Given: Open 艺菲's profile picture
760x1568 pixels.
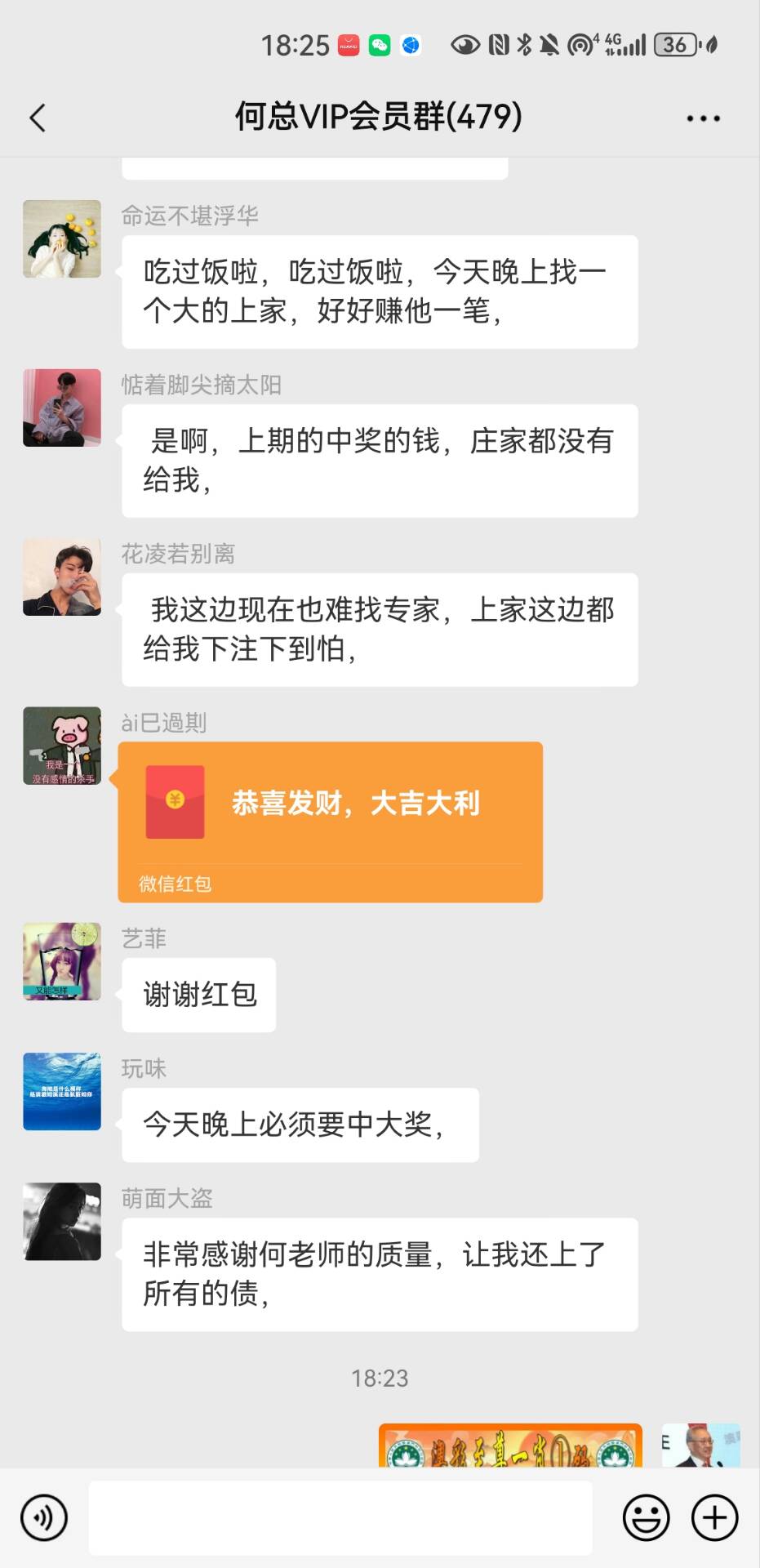Looking at the screenshot, I should click(x=62, y=961).
